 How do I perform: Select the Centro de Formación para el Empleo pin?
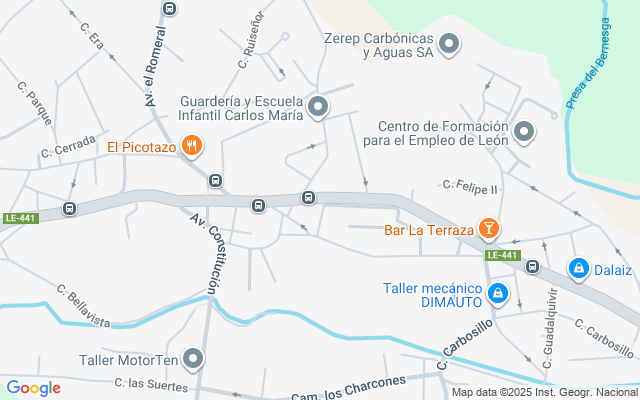tap(524, 132)
